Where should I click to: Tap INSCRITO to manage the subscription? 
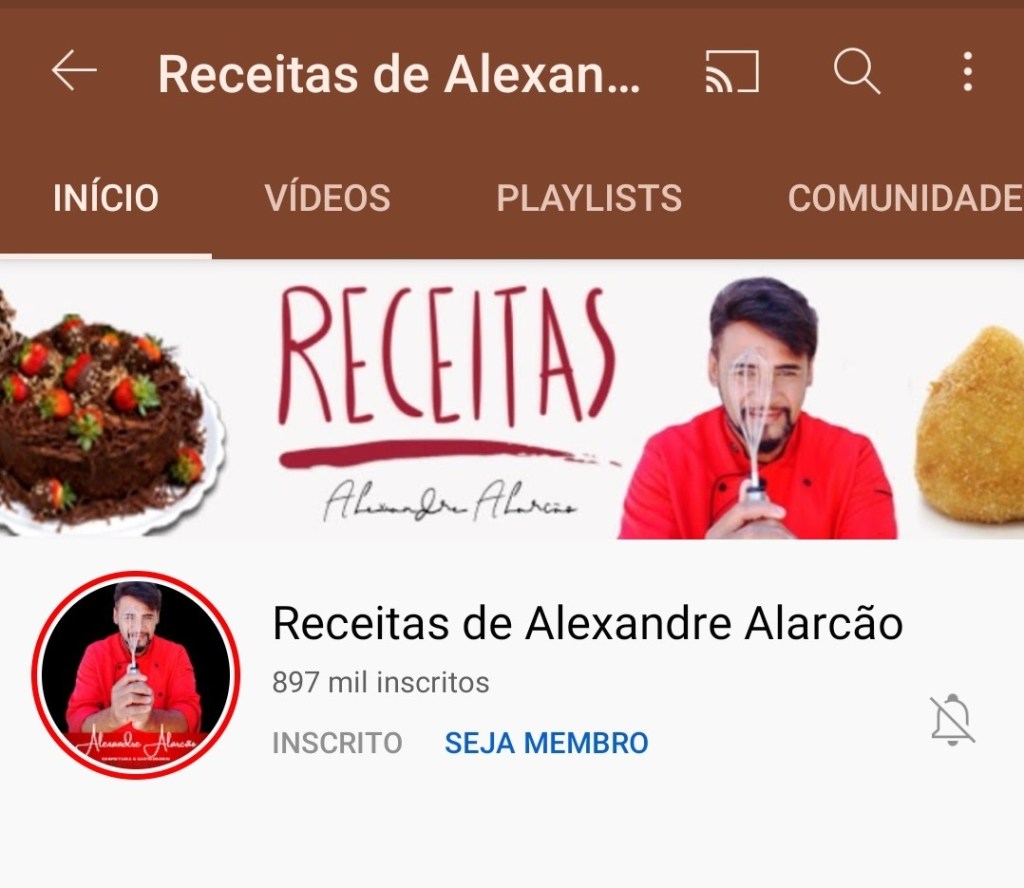(337, 743)
